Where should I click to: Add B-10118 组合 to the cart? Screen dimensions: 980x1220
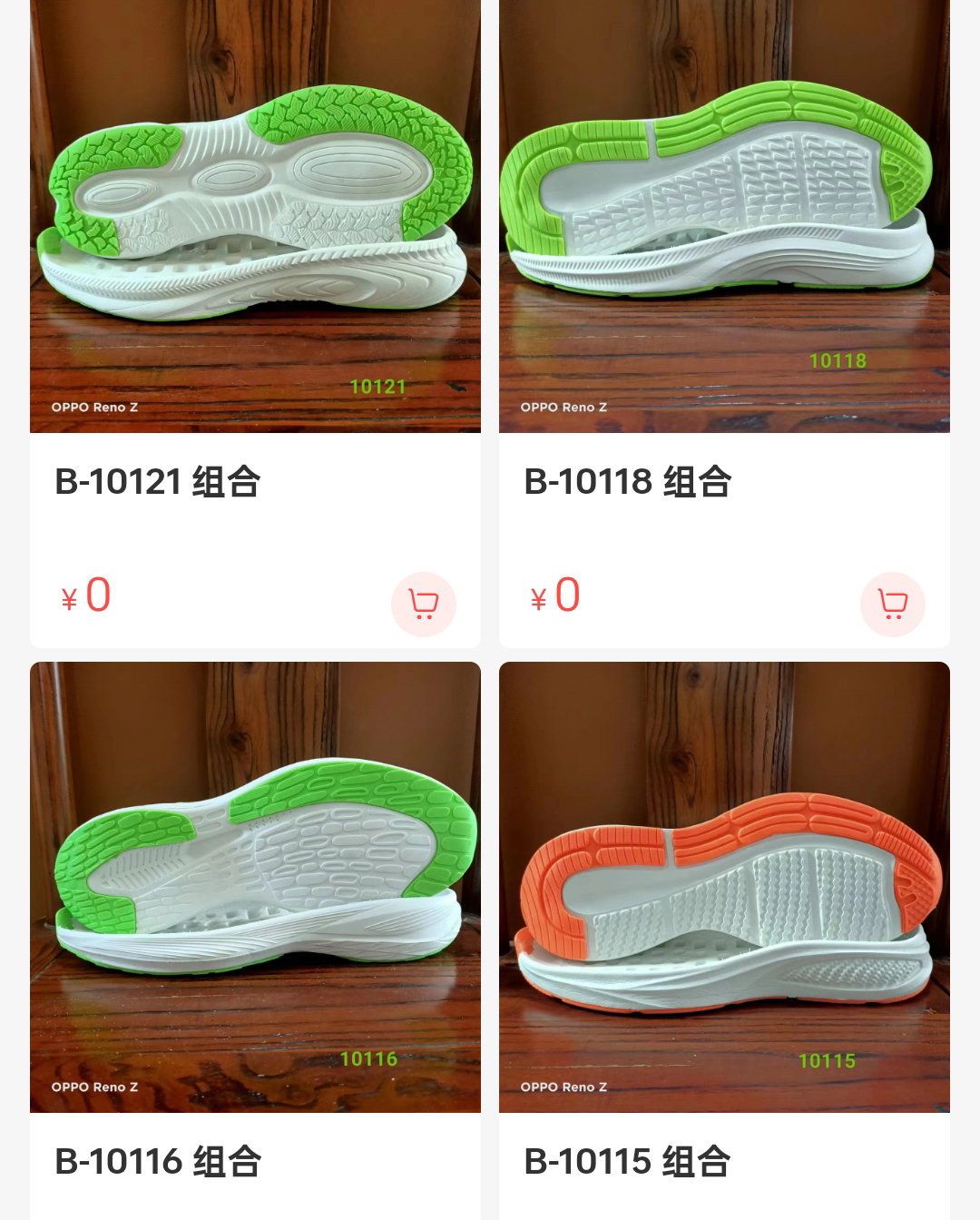pos(892,604)
